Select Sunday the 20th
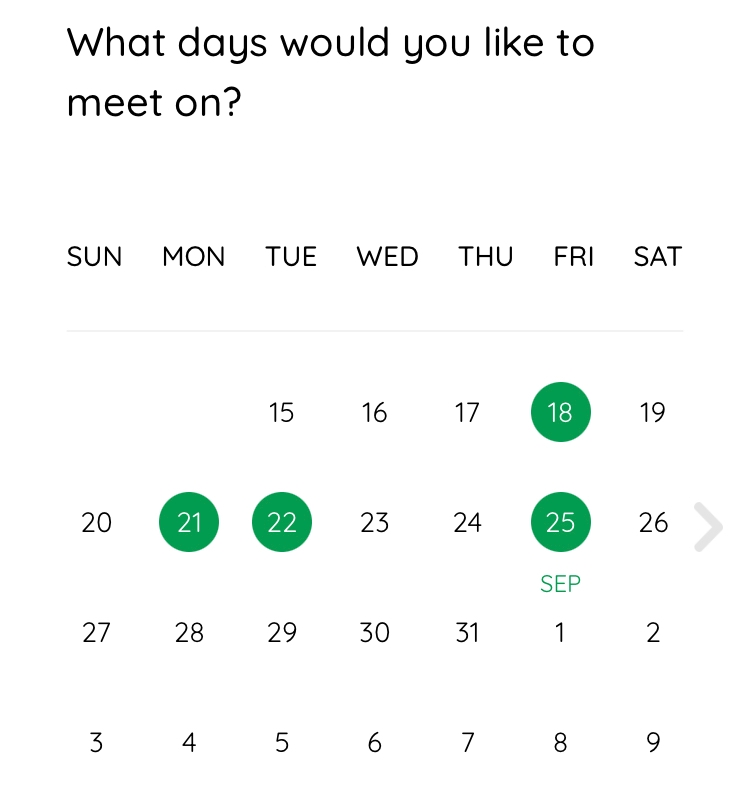This screenshot has height=793, width=750. [96, 522]
